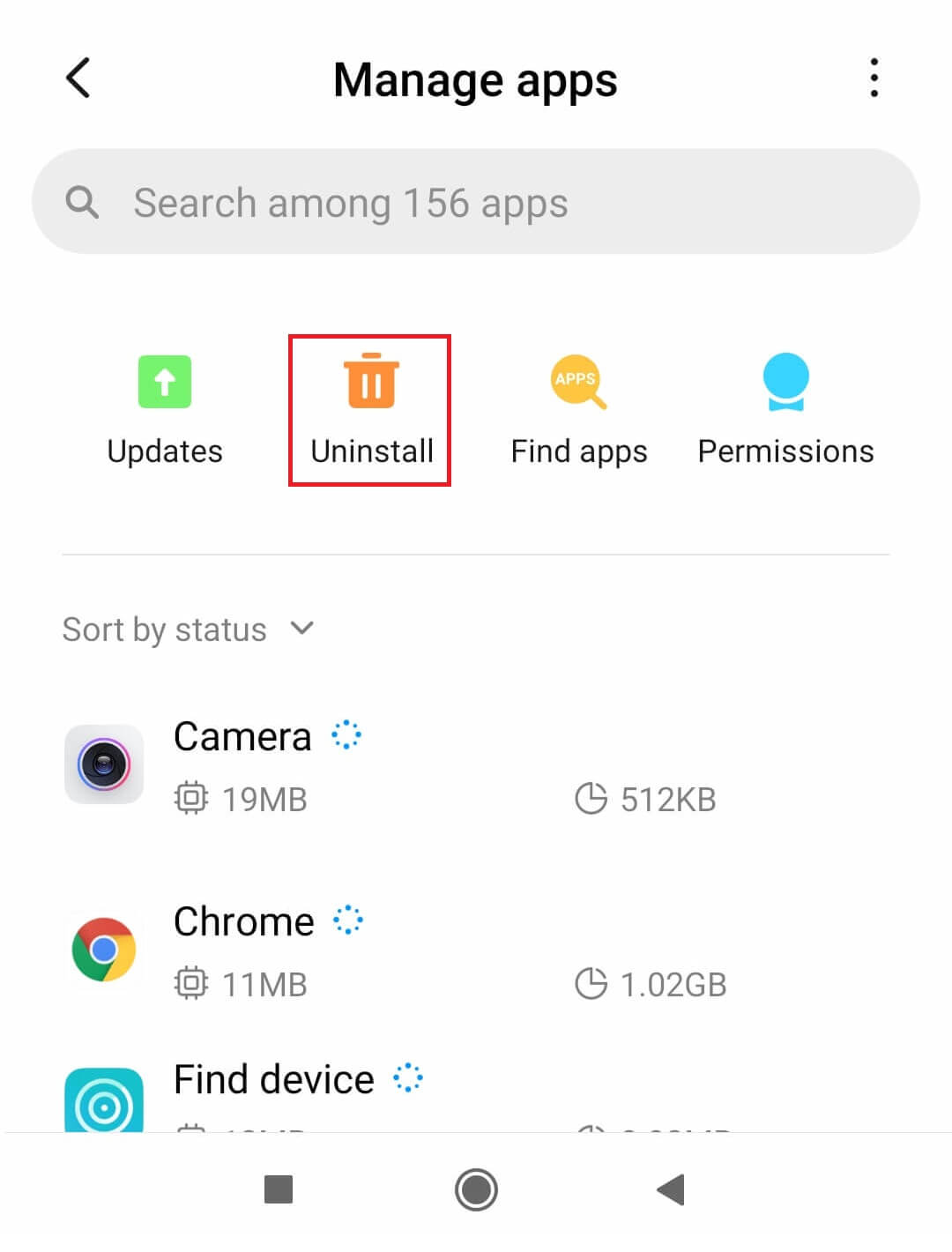Screen dimensions: 952x1252
Task: Open the Camera app icon
Action: (x=103, y=764)
